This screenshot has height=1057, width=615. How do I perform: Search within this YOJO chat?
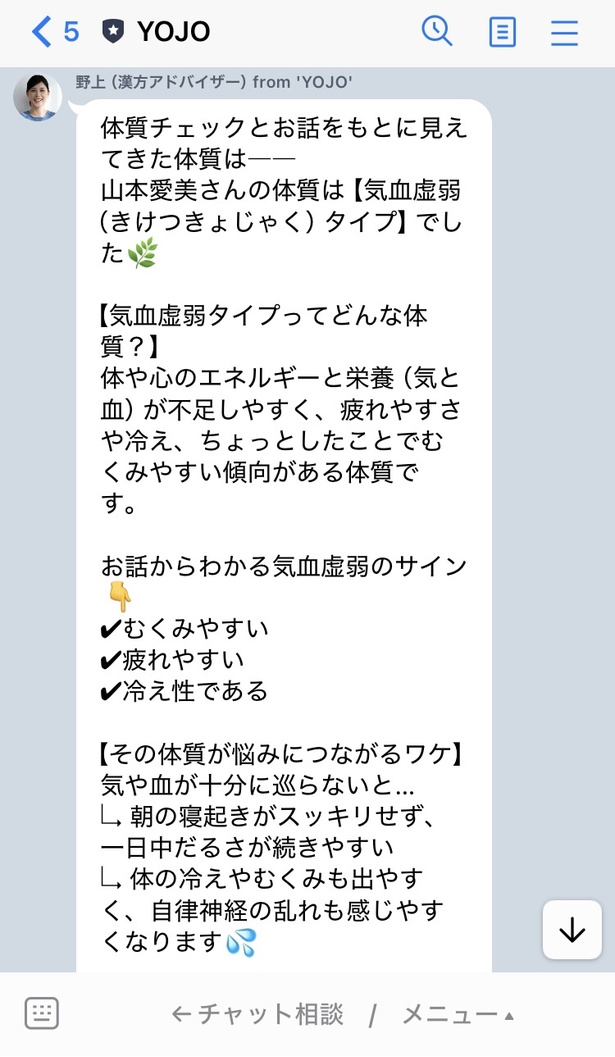point(437,32)
